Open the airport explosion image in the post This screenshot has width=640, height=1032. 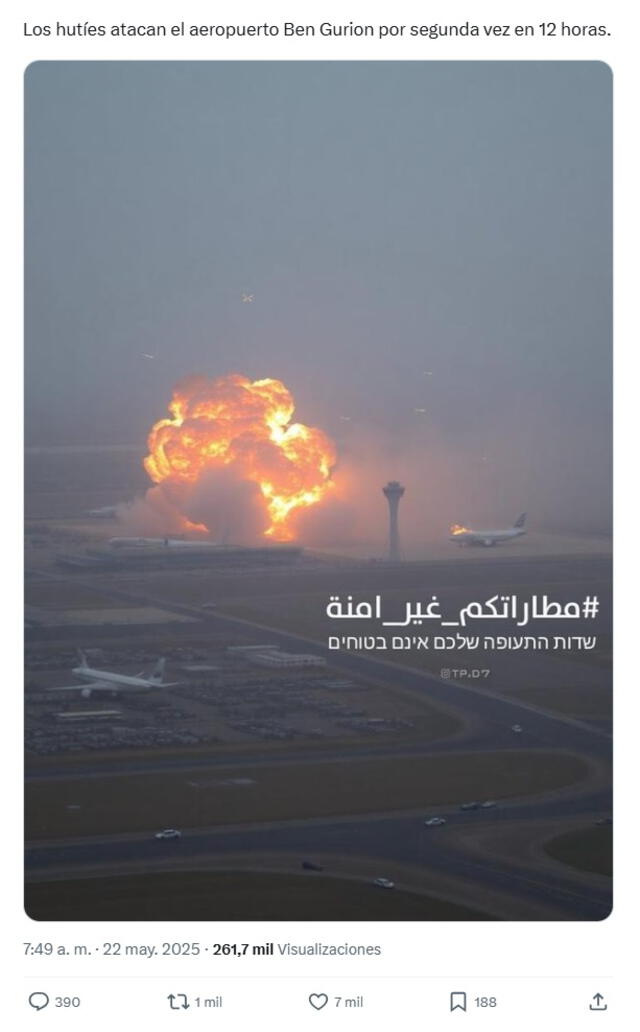(x=318, y=490)
